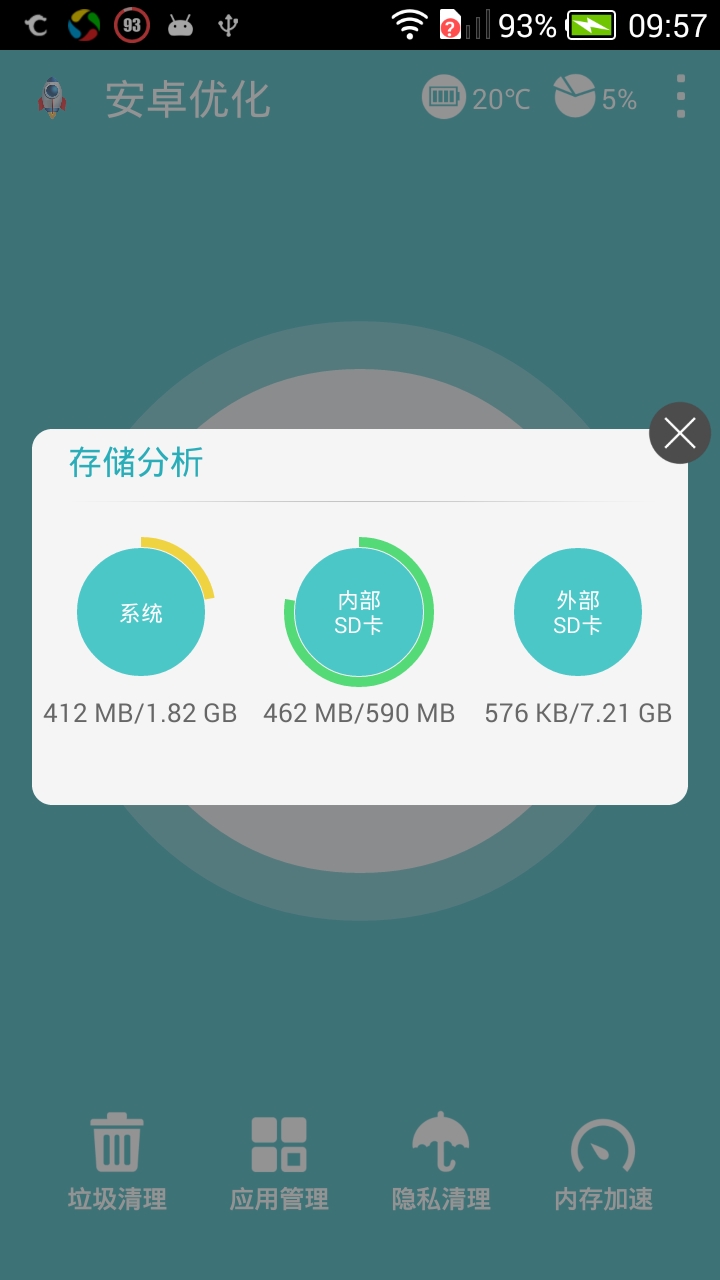Select the rocket app logo
Image resolution: width=720 pixels, height=1280 pixels.
(50, 98)
